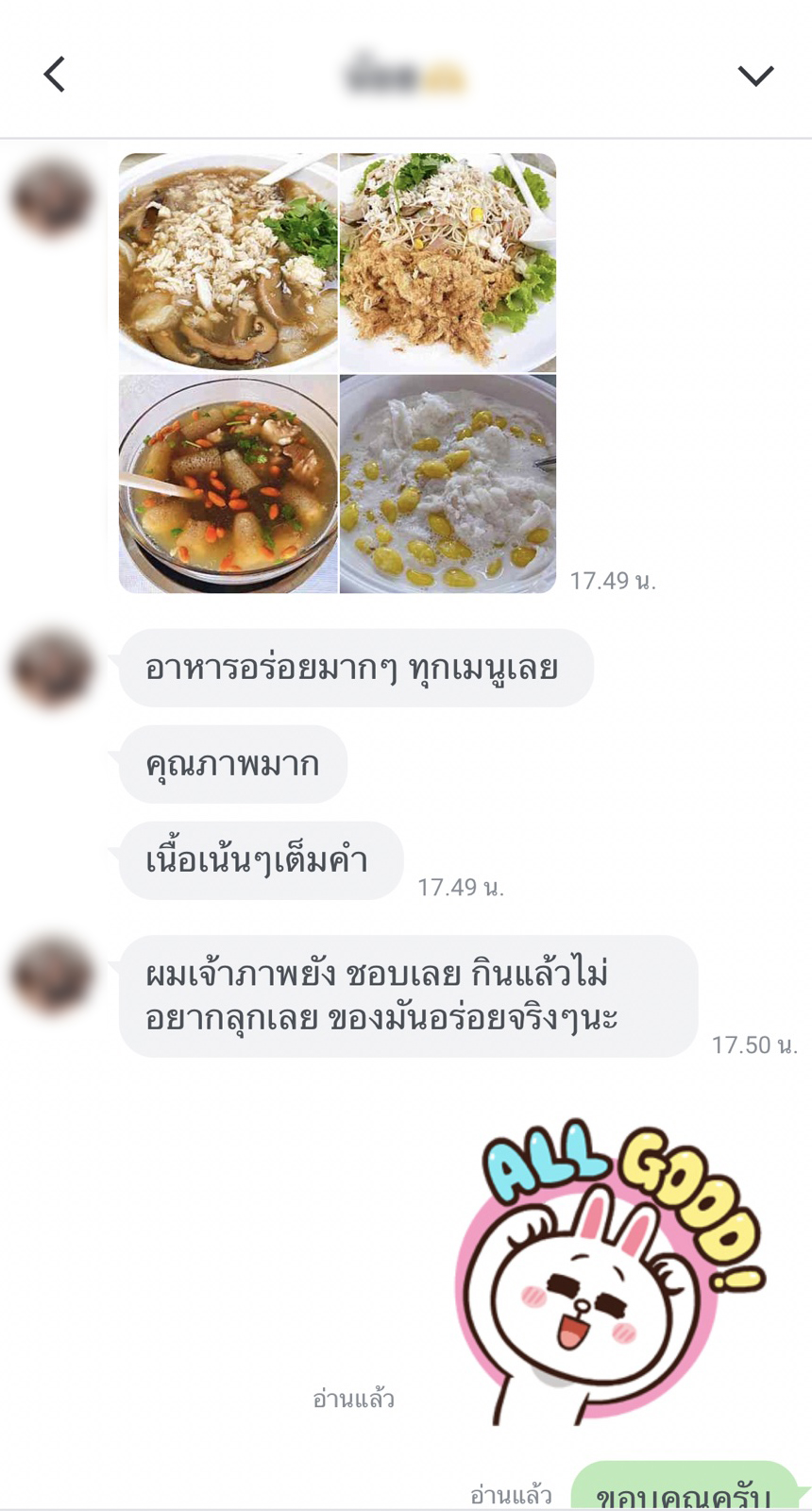Expand the chat menu chevron at top right
The width and height of the screenshot is (812, 1511).
tap(755, 76)
